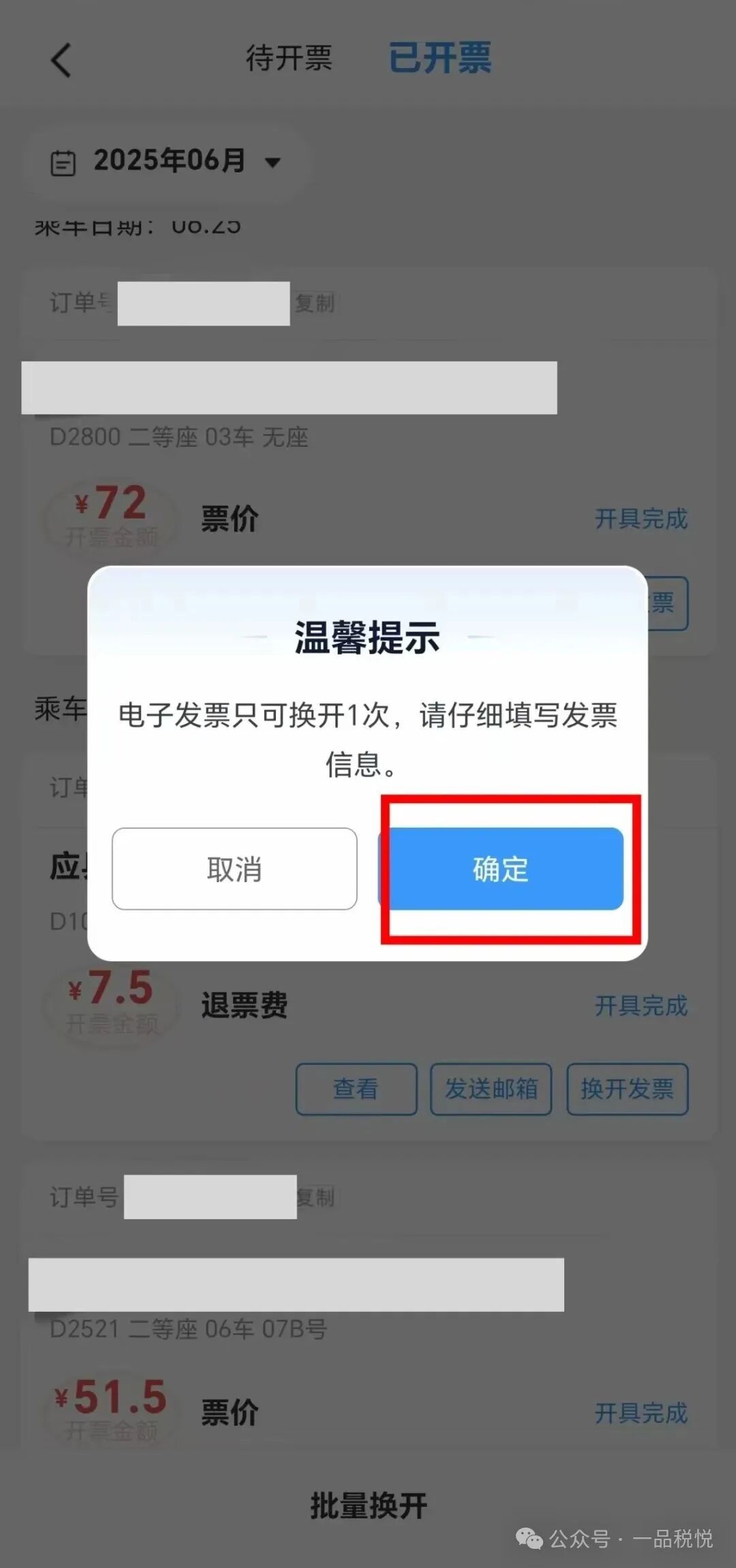Confirm the dialog with 确定
Viewport: 736px width, 1568px height.
tap(501, 868)
